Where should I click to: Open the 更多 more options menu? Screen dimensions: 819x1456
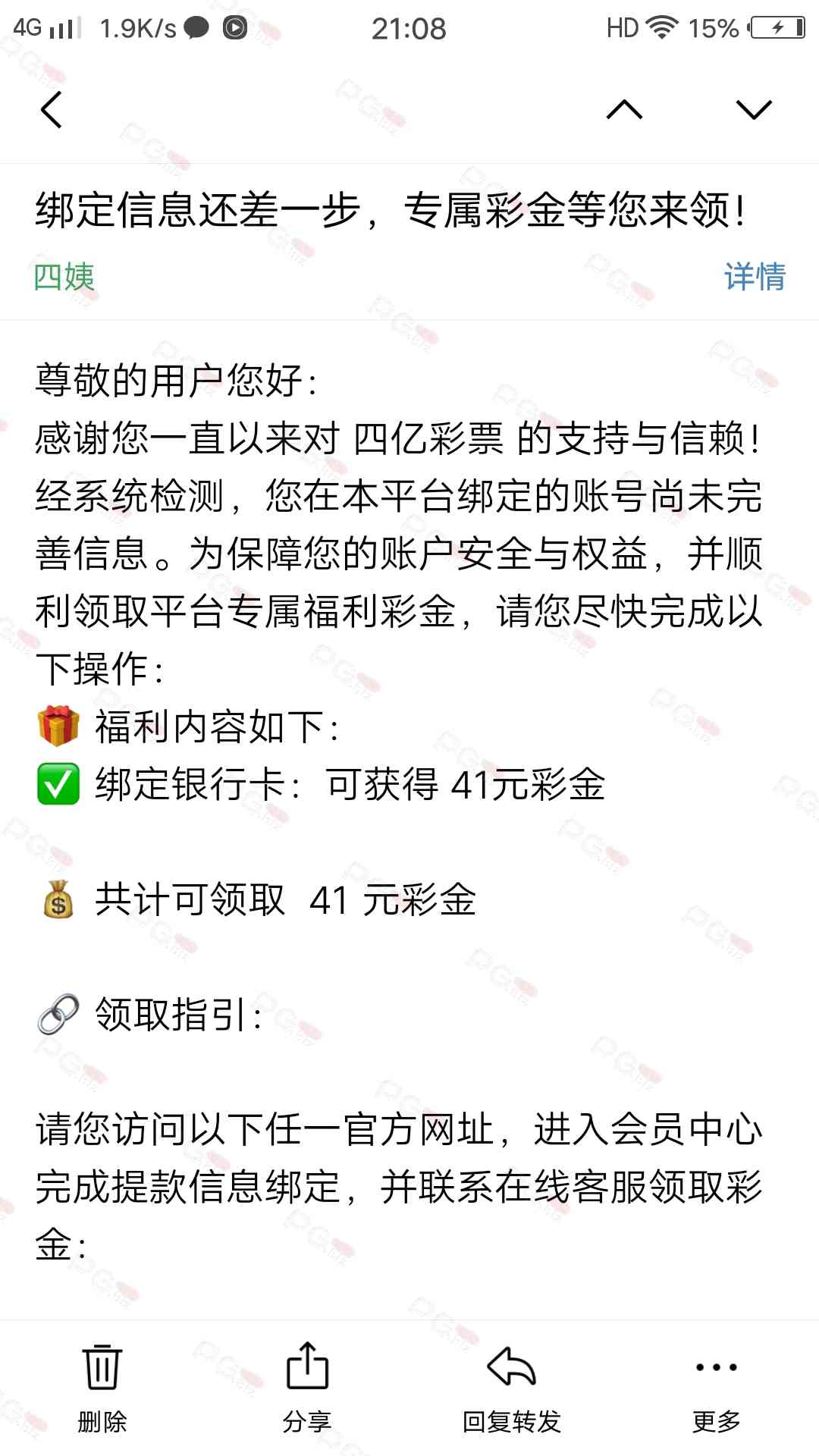[x=717, y=1387]
